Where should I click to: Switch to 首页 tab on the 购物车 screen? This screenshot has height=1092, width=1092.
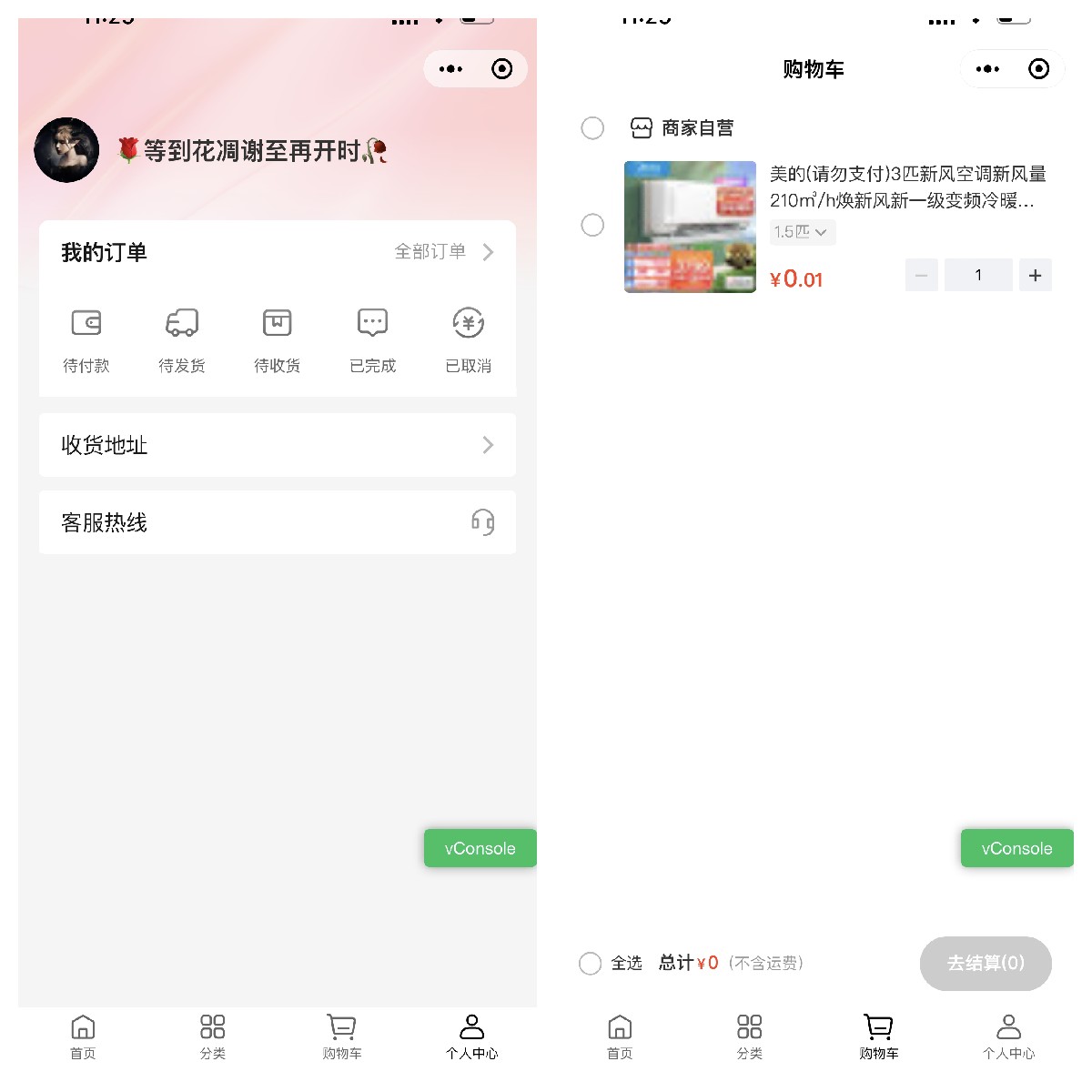point(620,1036)
